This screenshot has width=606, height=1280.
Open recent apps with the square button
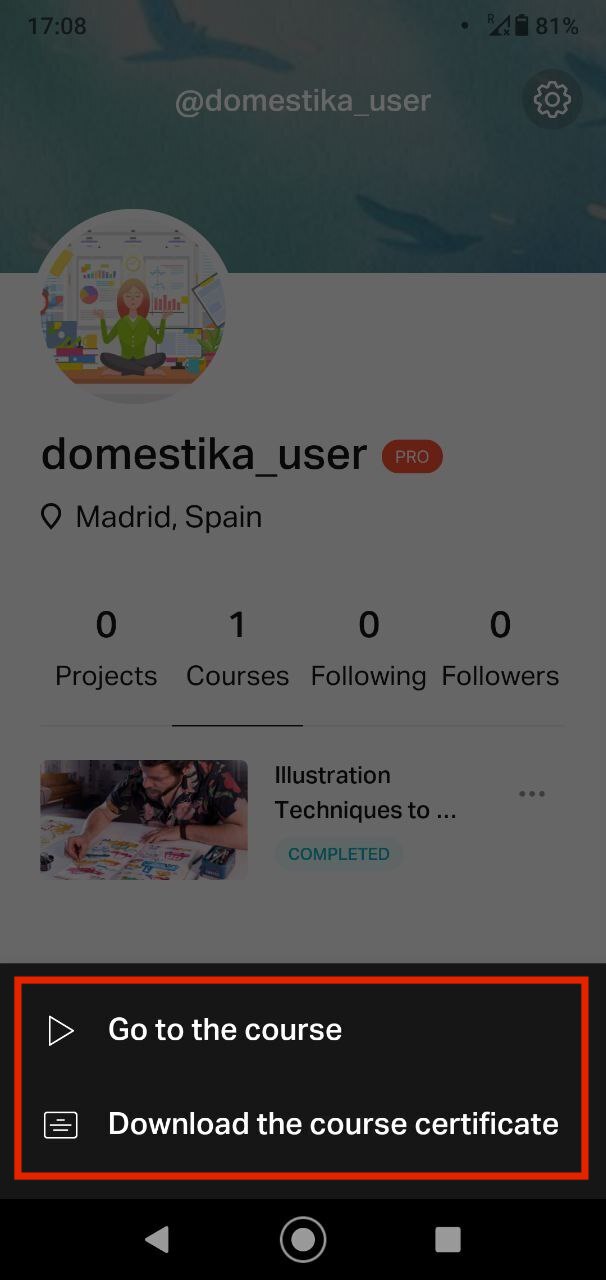point(448,1240)
